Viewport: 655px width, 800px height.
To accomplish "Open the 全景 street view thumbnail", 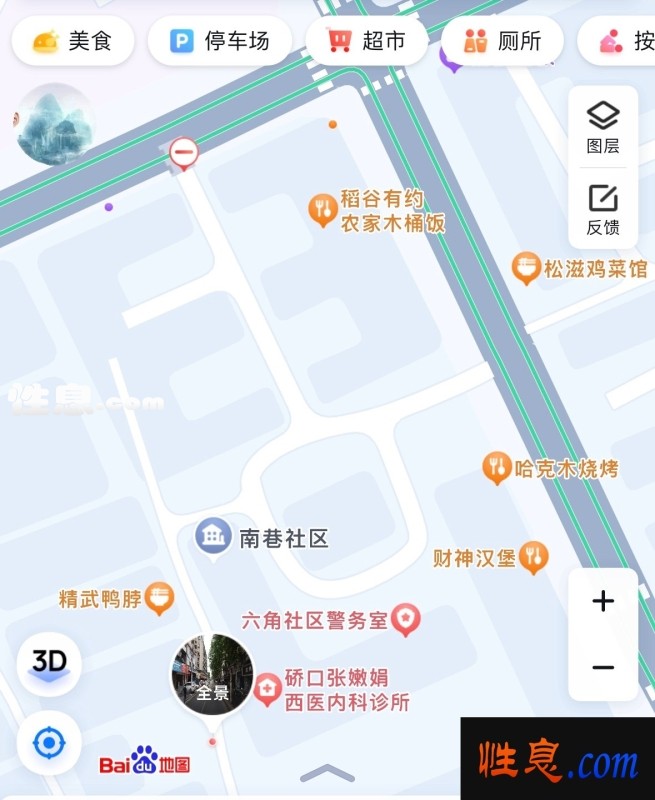I will (212, 675).
